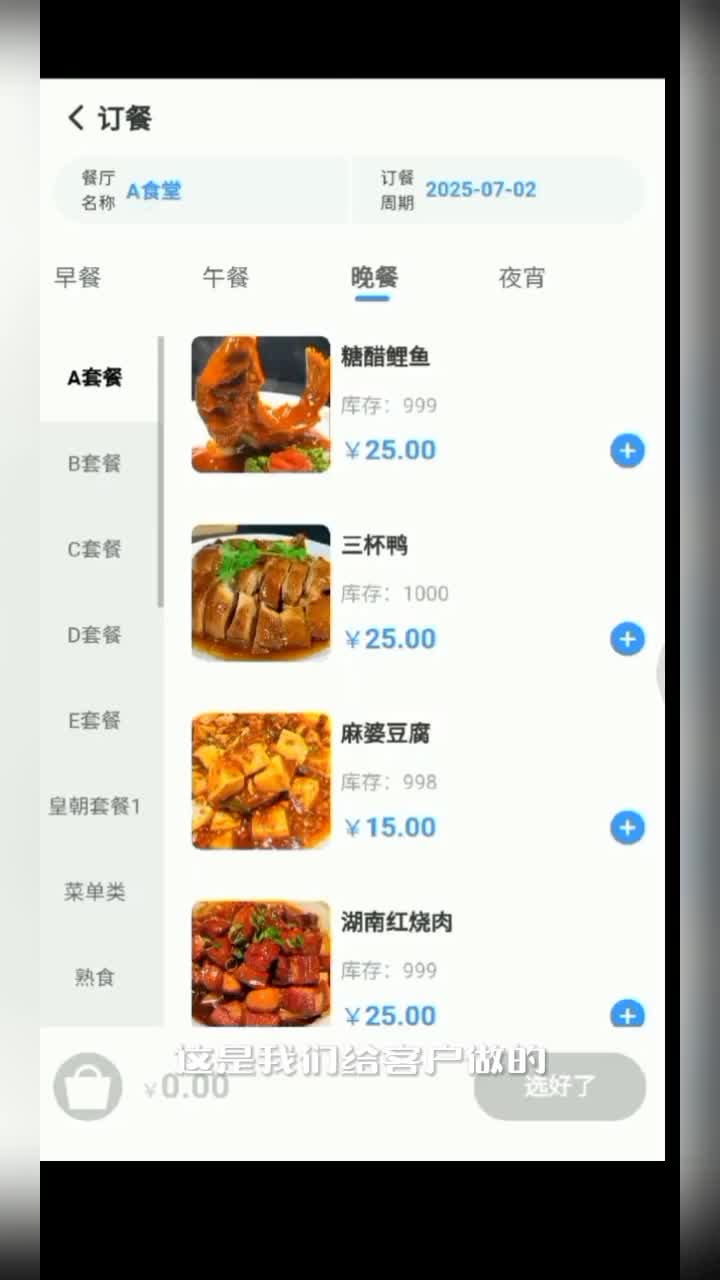Open the C套餐 category
This screenshot has height=1280, width=720.
pyautogui.click(x=95, y=549)
